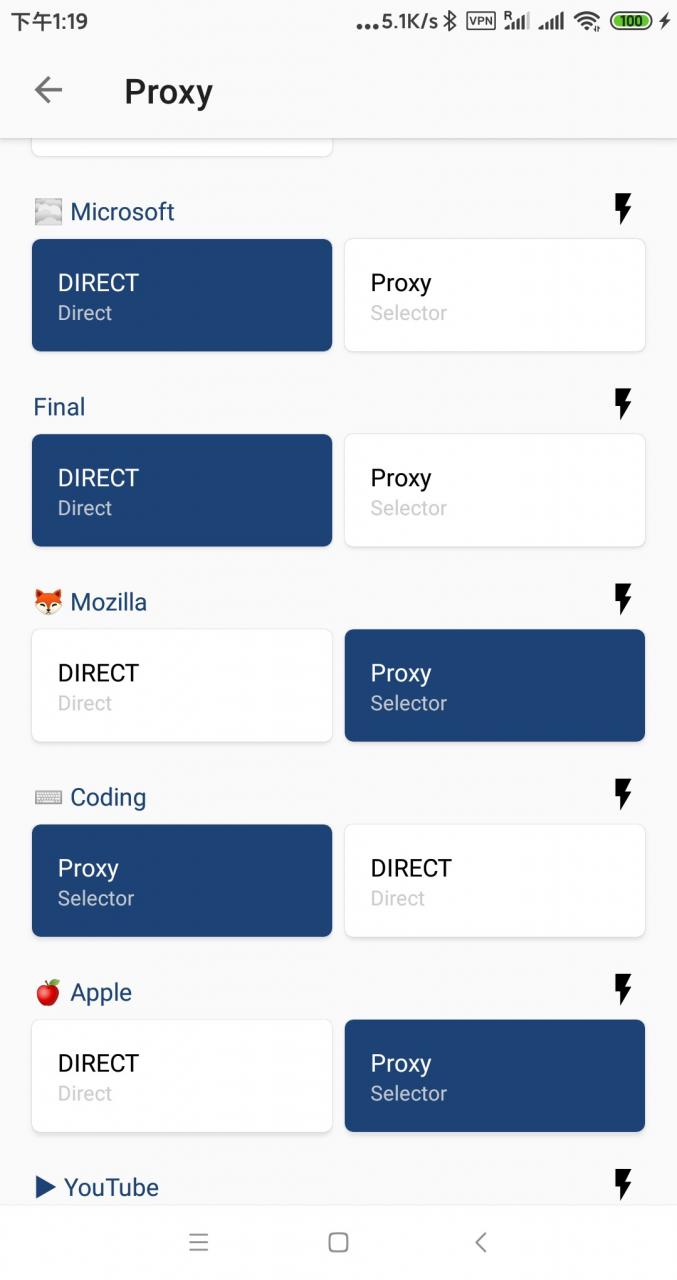Switch the Mozilla group to DIRECT
The image size is (677, 1280).
click(x=182, y=685)
